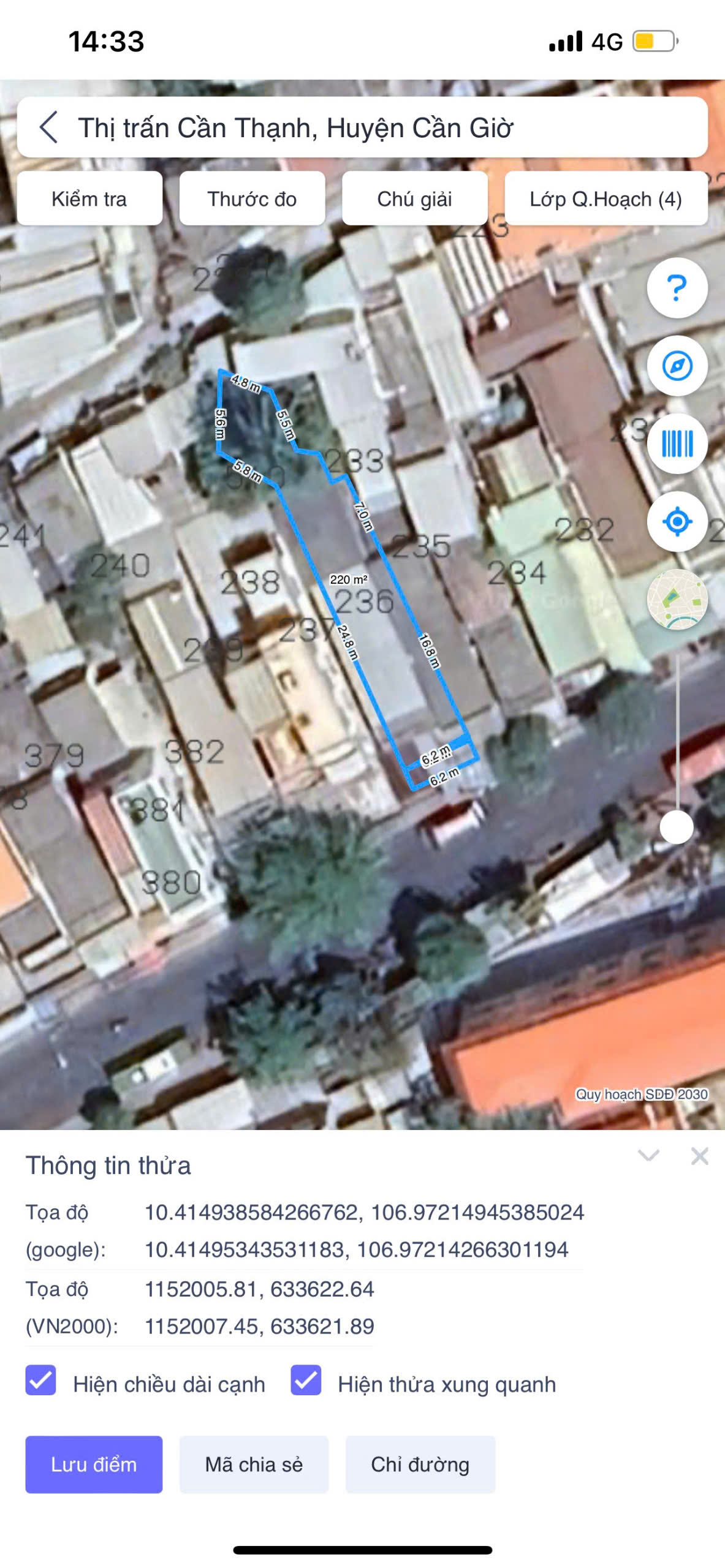Tap the layer opacity slider handle
This screenshot has width=725, height=1568.
pyautogui.click(x=677, y=827)
